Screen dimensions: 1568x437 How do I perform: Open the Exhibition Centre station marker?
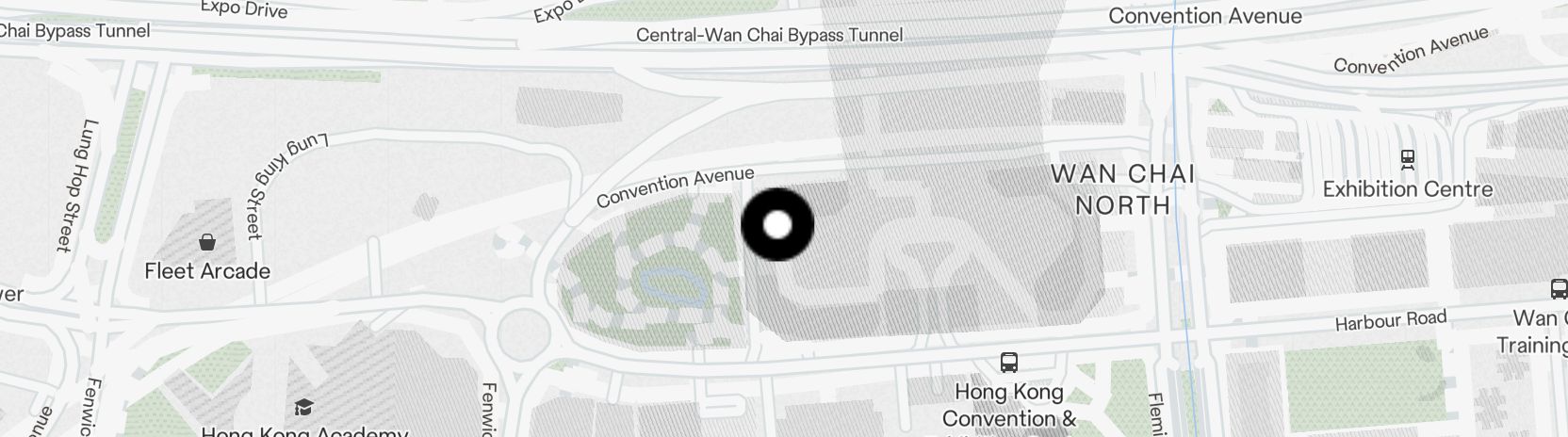[1407, 160]
